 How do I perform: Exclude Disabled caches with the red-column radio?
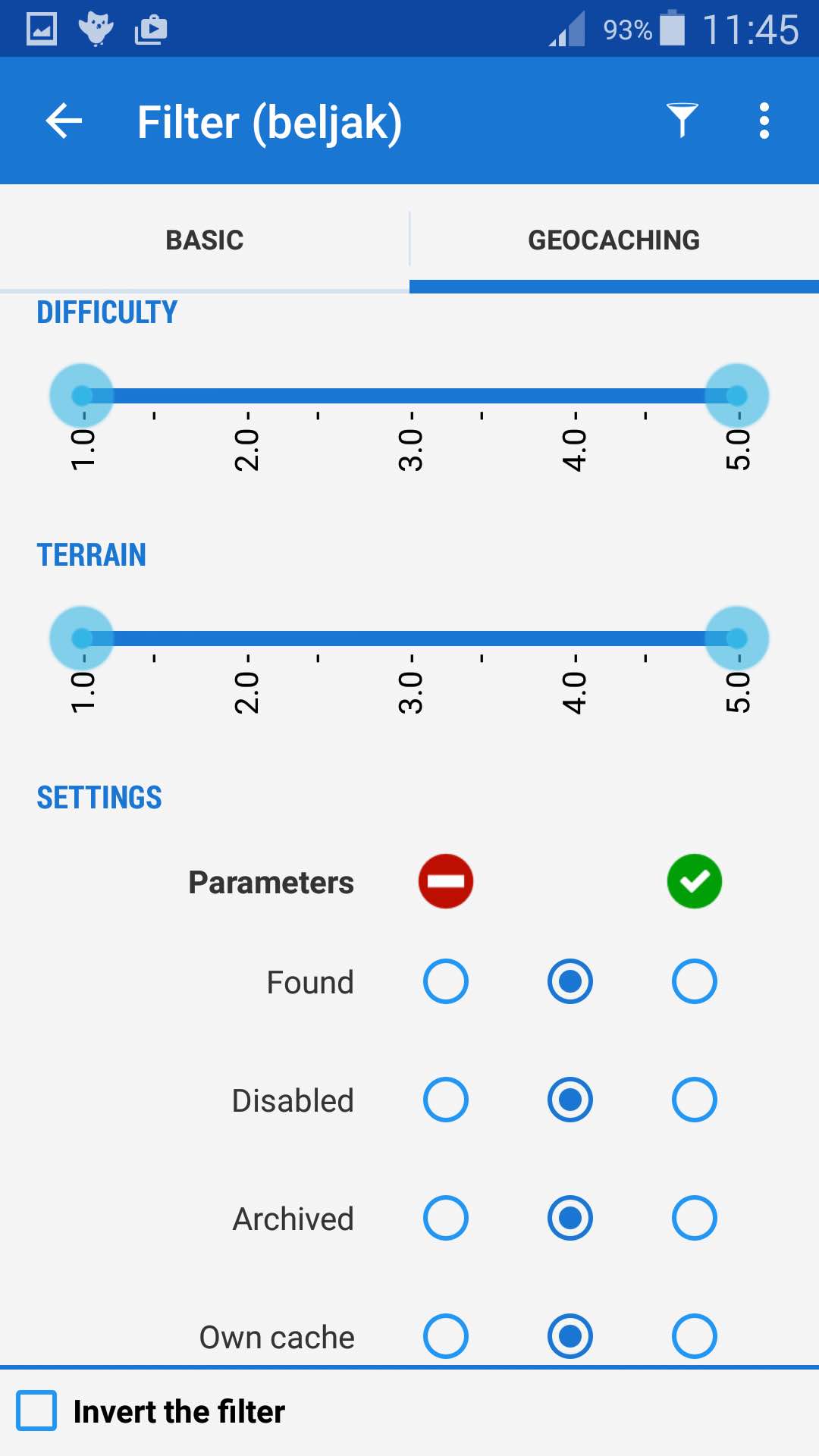(446, 1100)
